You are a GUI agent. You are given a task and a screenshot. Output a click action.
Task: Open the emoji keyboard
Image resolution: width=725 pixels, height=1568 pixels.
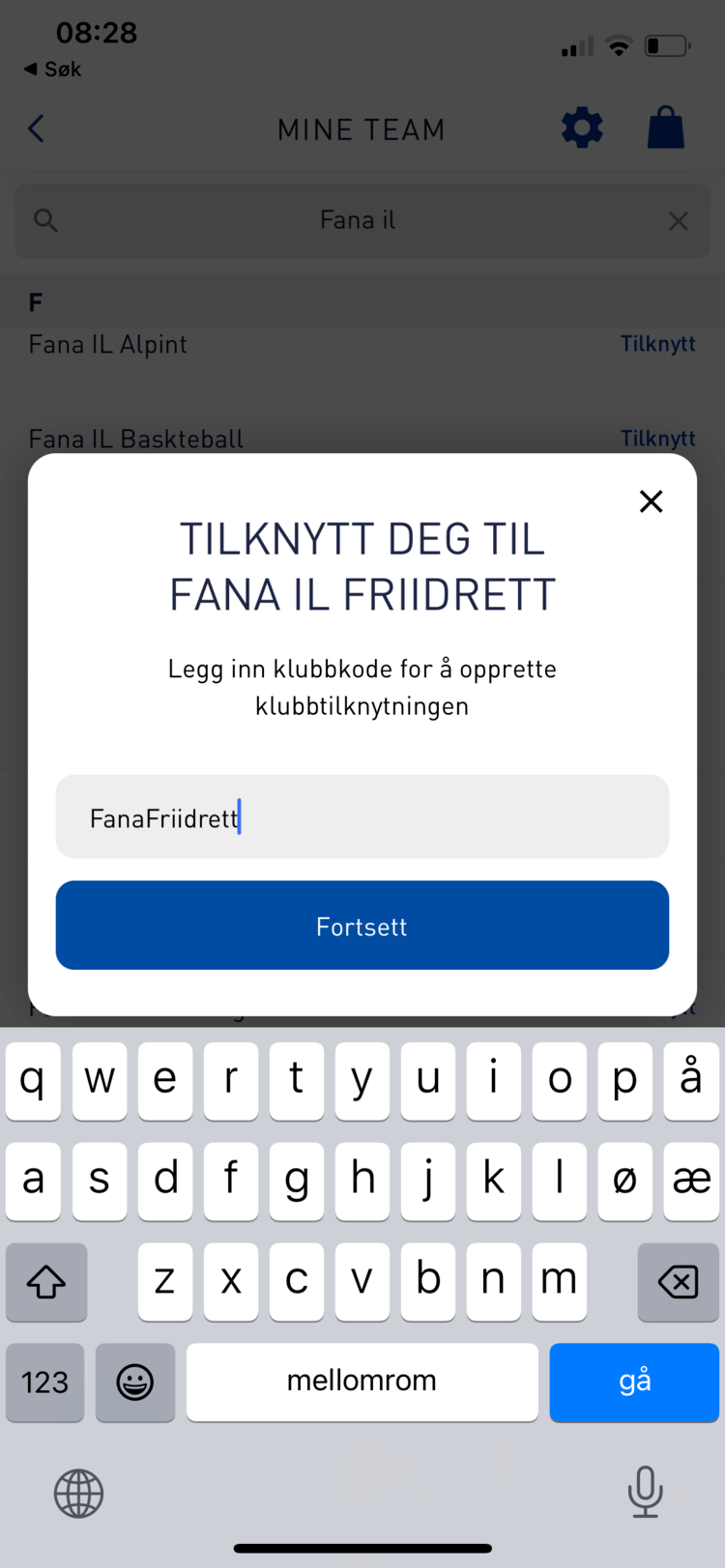click(135, 1382)
